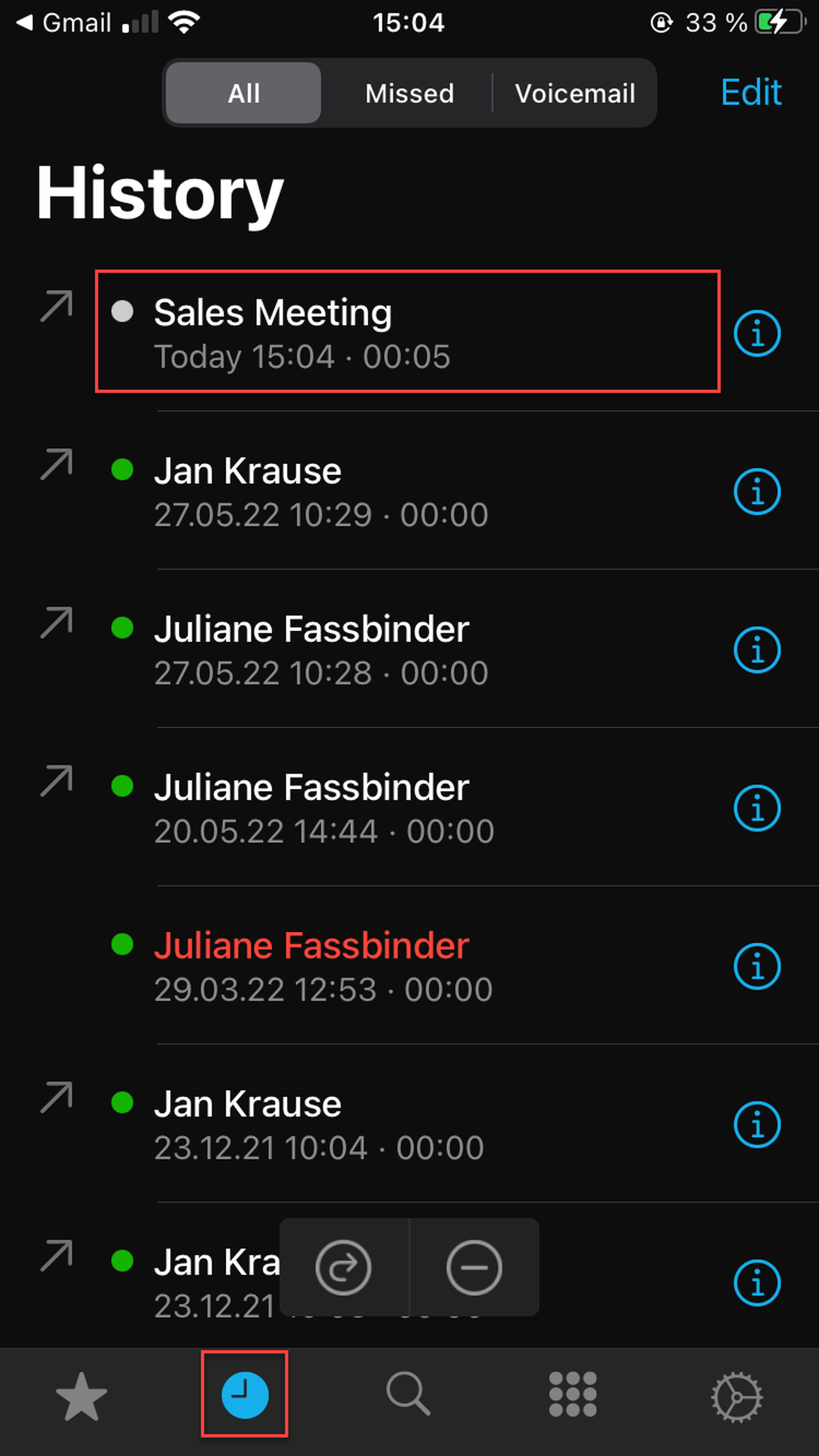The height and width of the screenshot is (1456, 819).
Task: Open the Sales Meeting call entry
Action: 407,332
